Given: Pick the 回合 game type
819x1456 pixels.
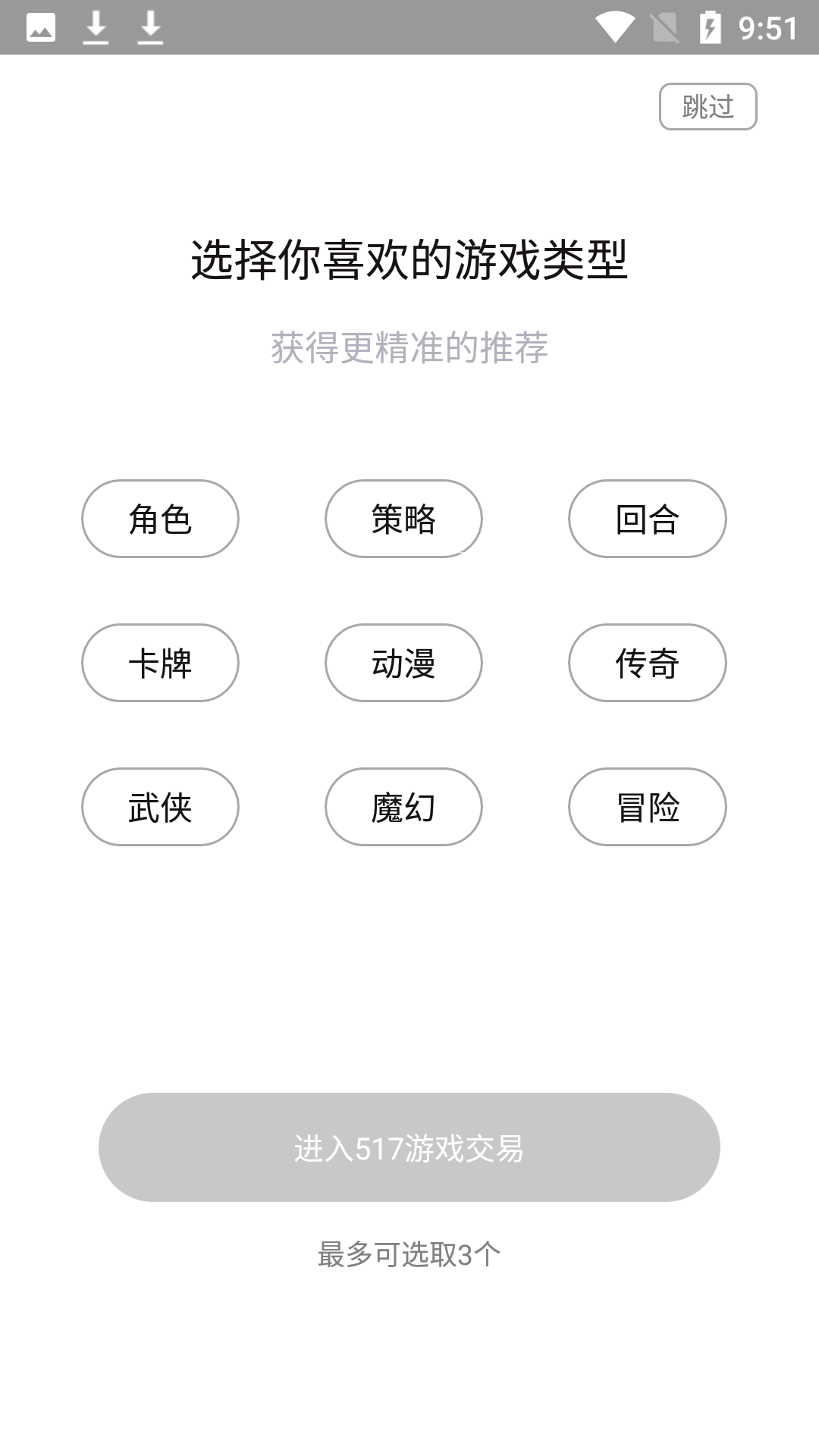Looking at the screenshot, I should coord(648,519).
